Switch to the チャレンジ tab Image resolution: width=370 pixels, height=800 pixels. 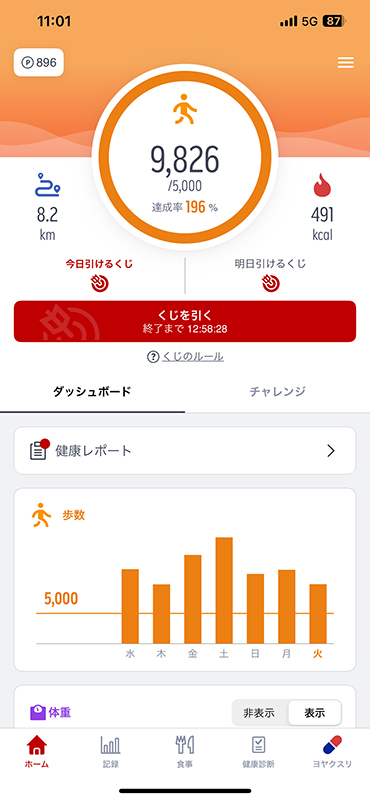click(x=278, y=391)
